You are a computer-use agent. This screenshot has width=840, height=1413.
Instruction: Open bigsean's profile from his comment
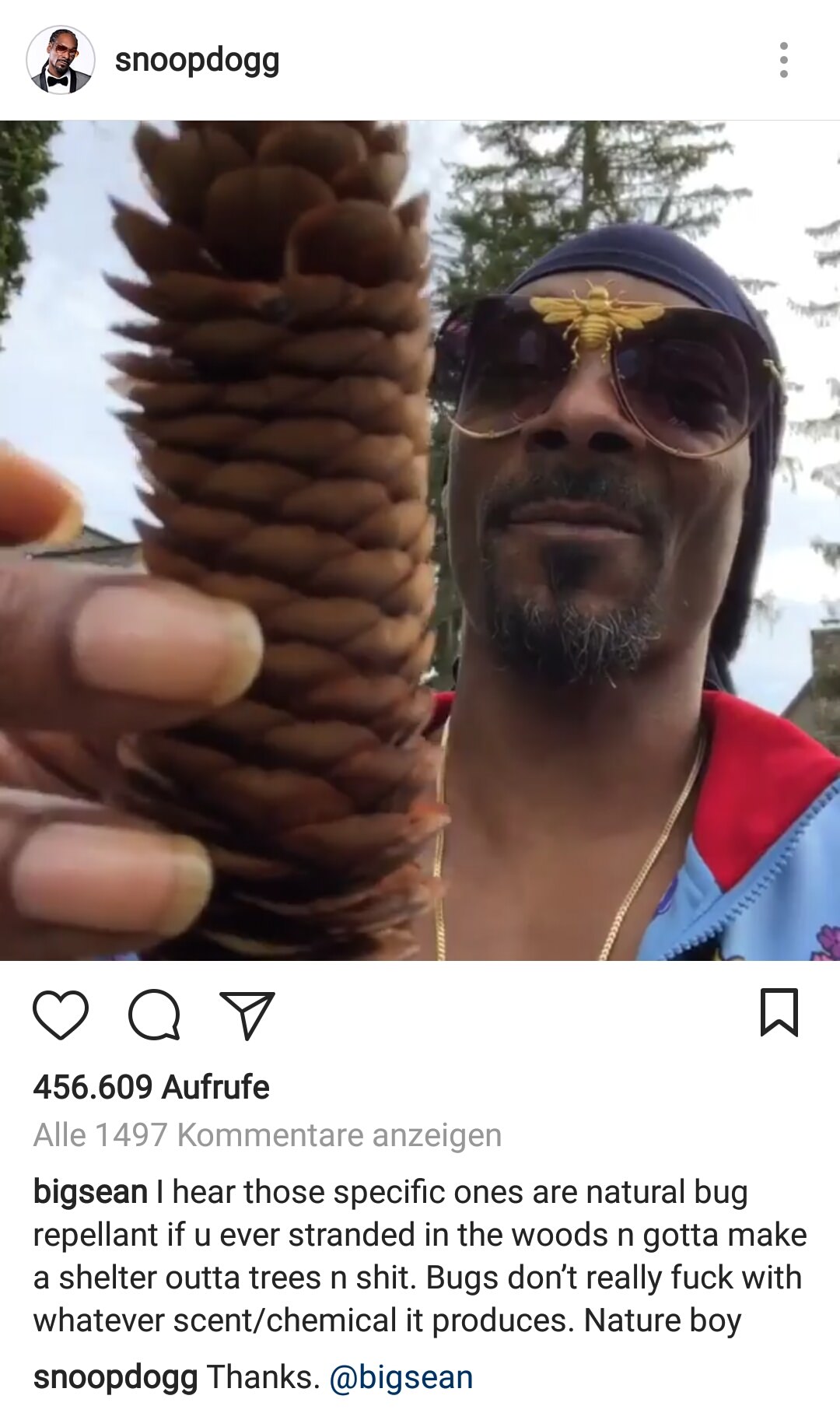[90, 1192]
